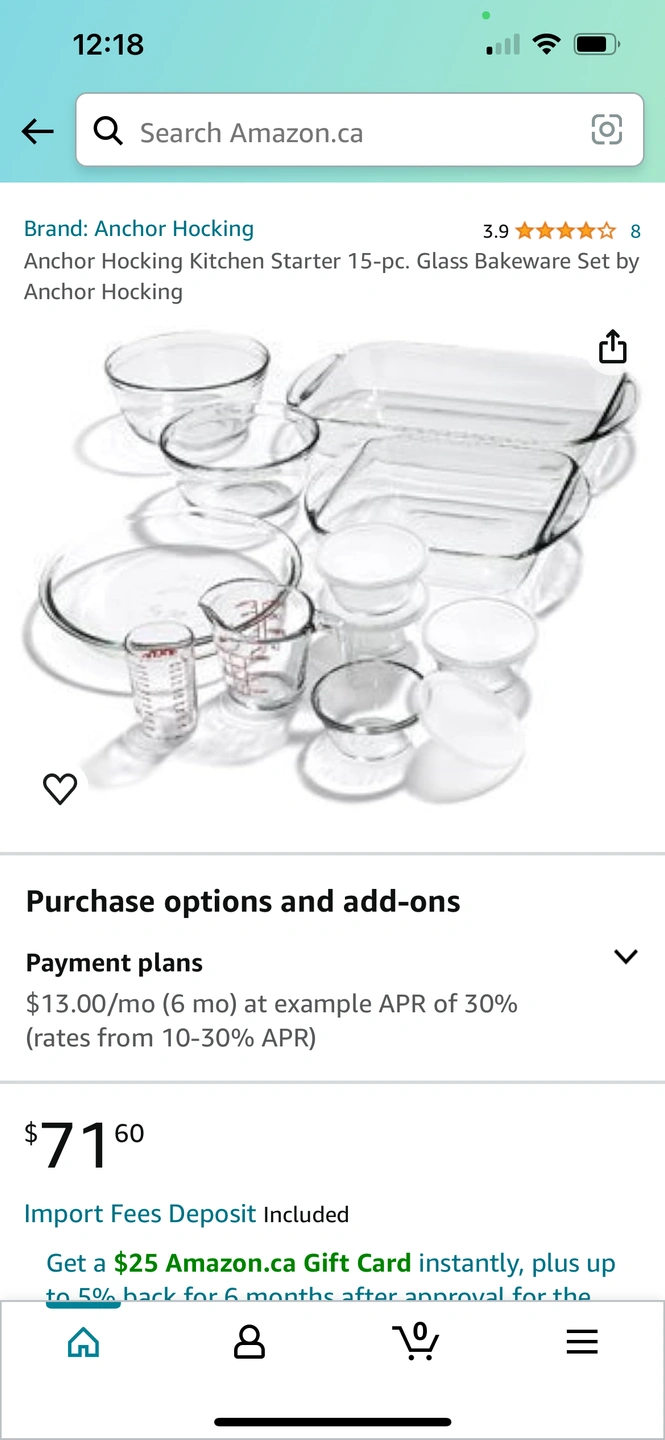
Task: Open Import Fees Deposit details
Action: tap(140, 1213)
